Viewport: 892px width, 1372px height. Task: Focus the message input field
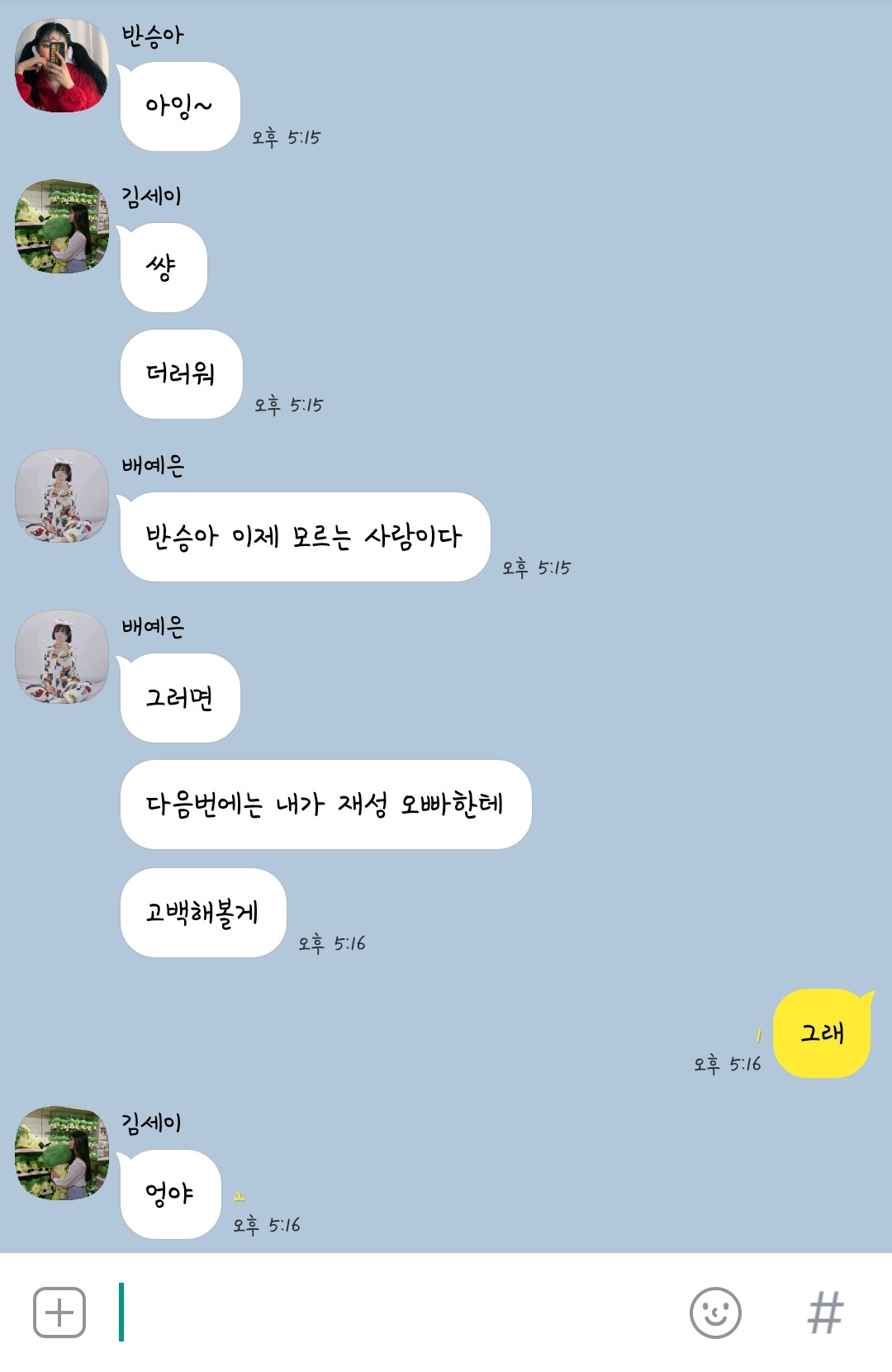click(396, 1312)
